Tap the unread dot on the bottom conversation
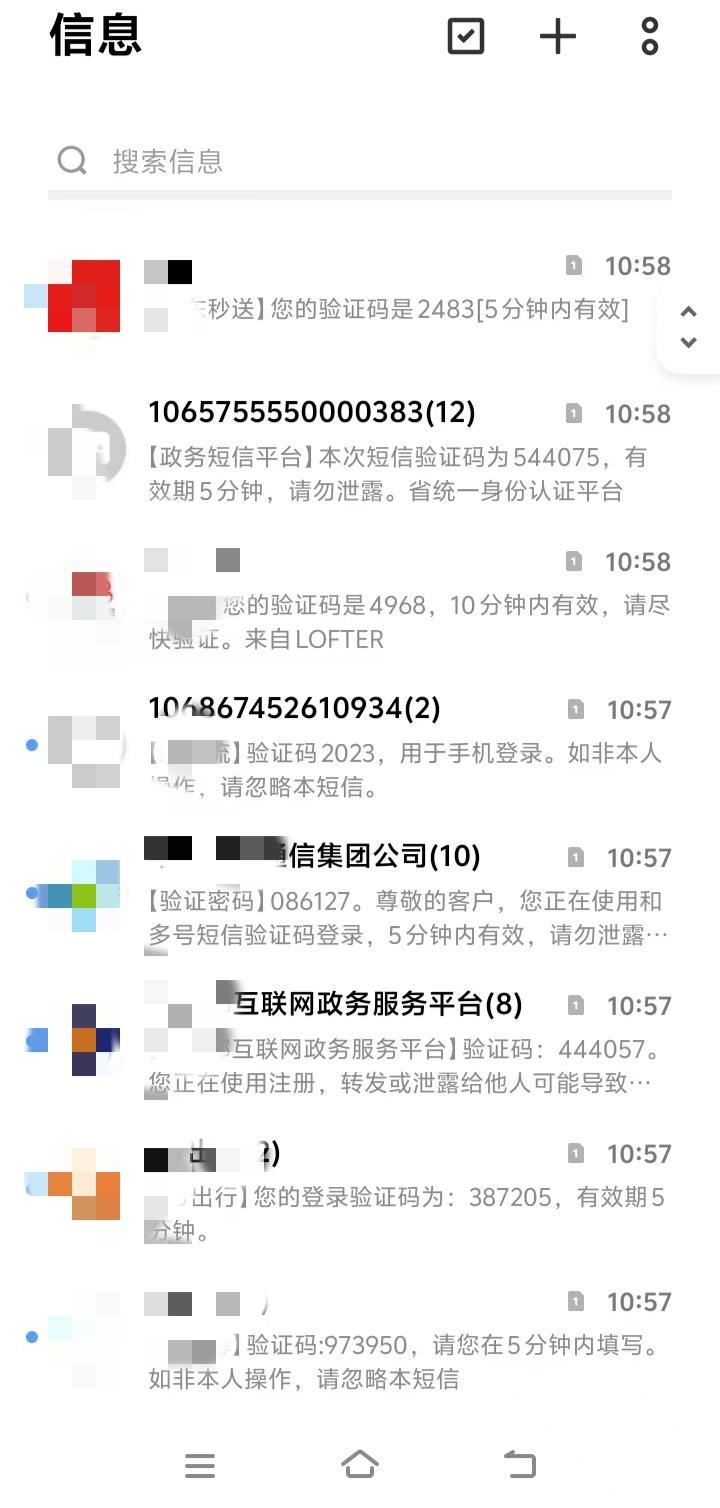The image size is (720, 1508). click(x=31, y=1336)
